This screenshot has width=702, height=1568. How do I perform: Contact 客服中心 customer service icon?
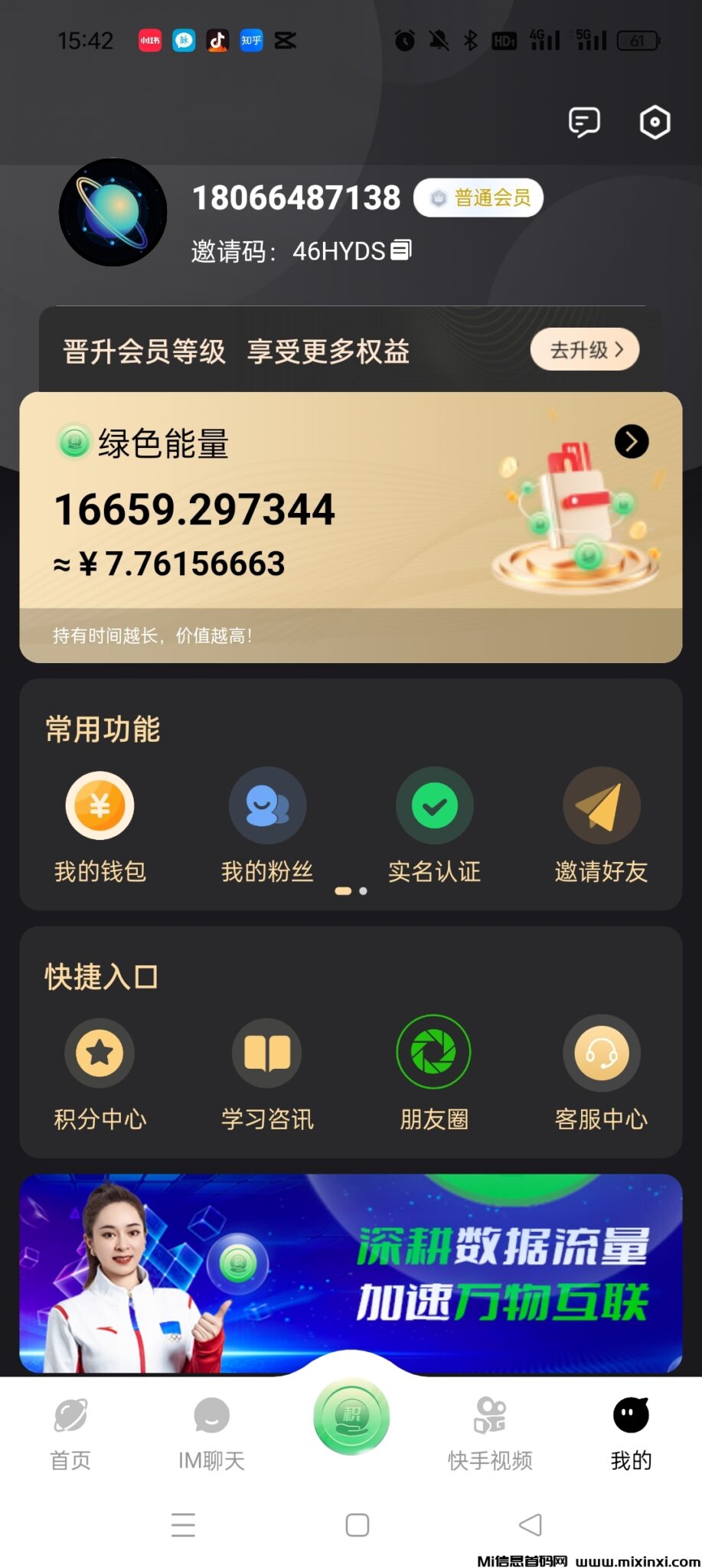(602, 1053)
